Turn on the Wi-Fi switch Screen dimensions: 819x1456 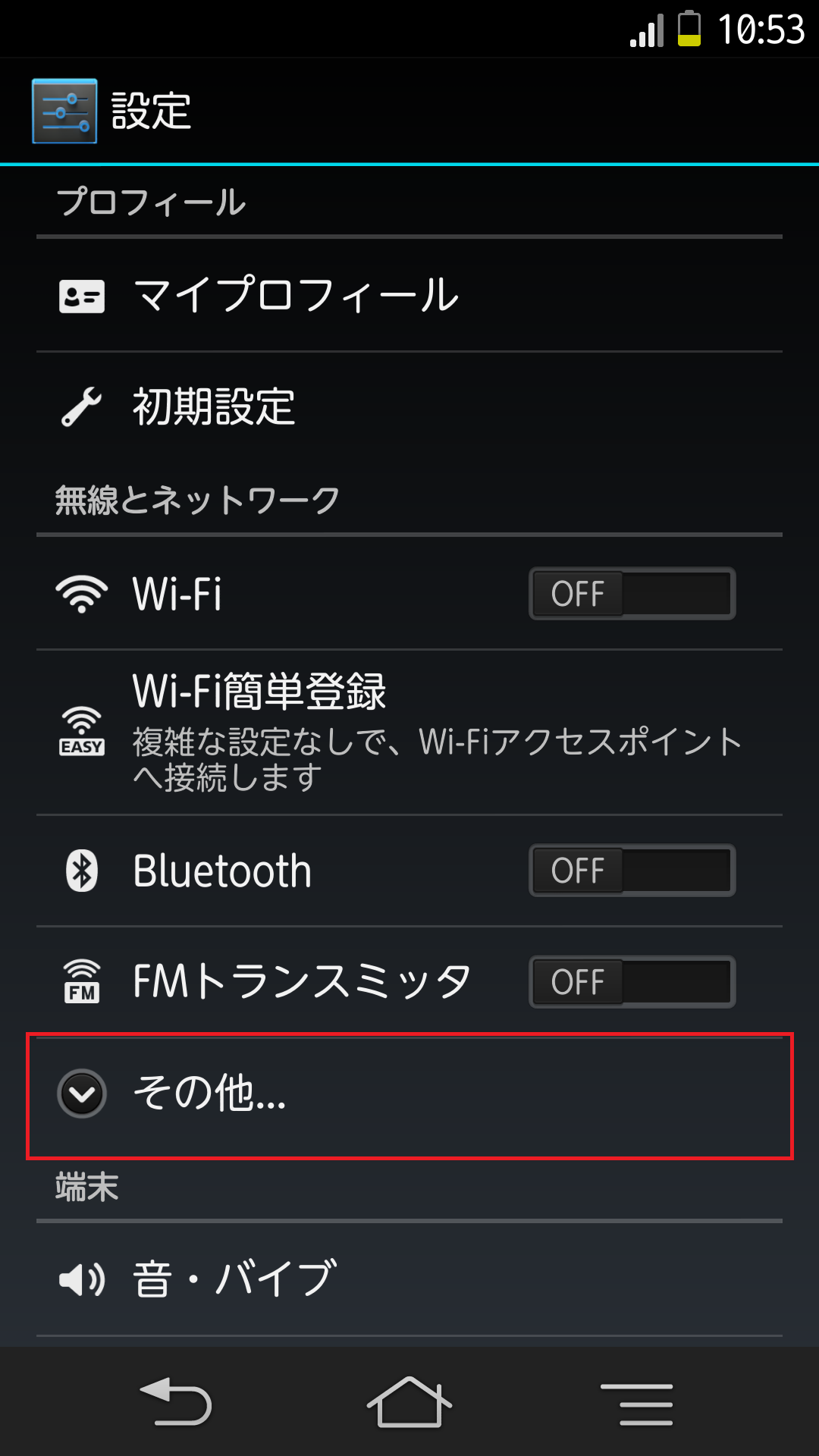[632, 594]
